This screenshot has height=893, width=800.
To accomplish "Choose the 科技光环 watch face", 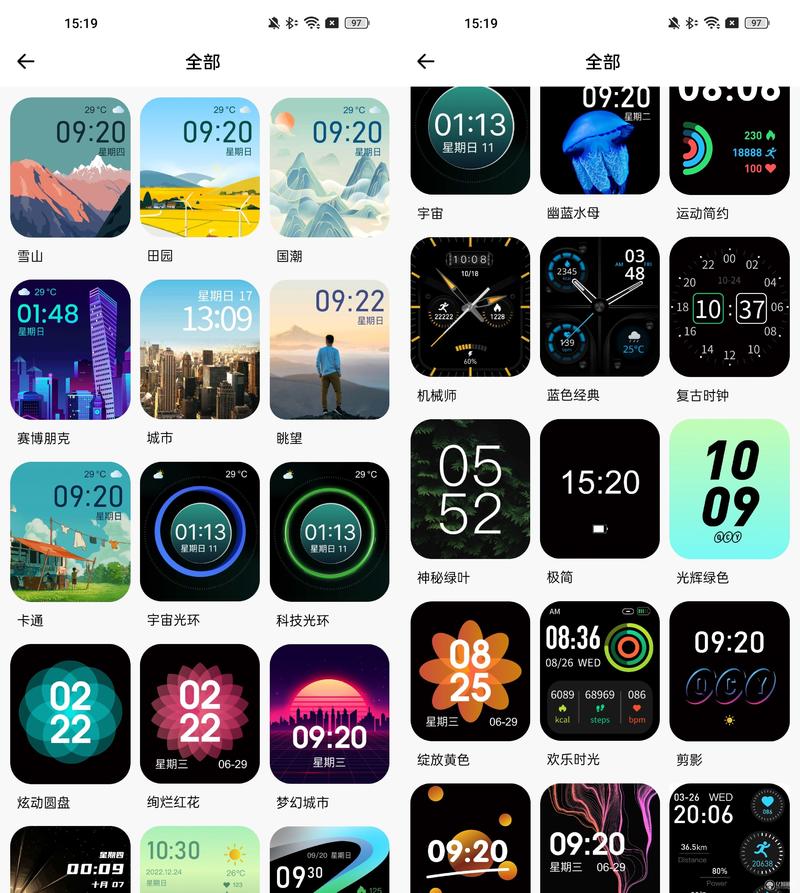I will pos(329,531).
